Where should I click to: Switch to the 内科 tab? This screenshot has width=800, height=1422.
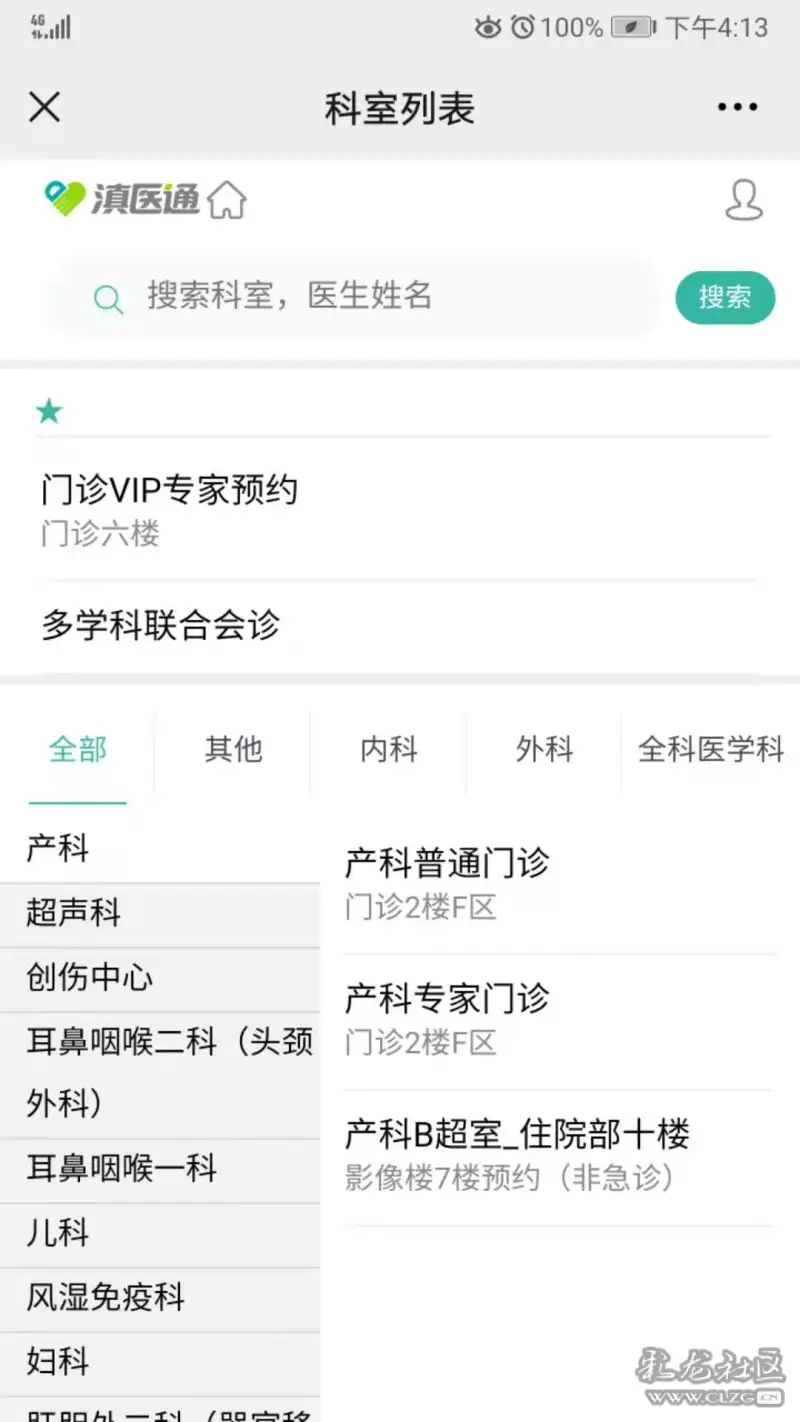389,749
